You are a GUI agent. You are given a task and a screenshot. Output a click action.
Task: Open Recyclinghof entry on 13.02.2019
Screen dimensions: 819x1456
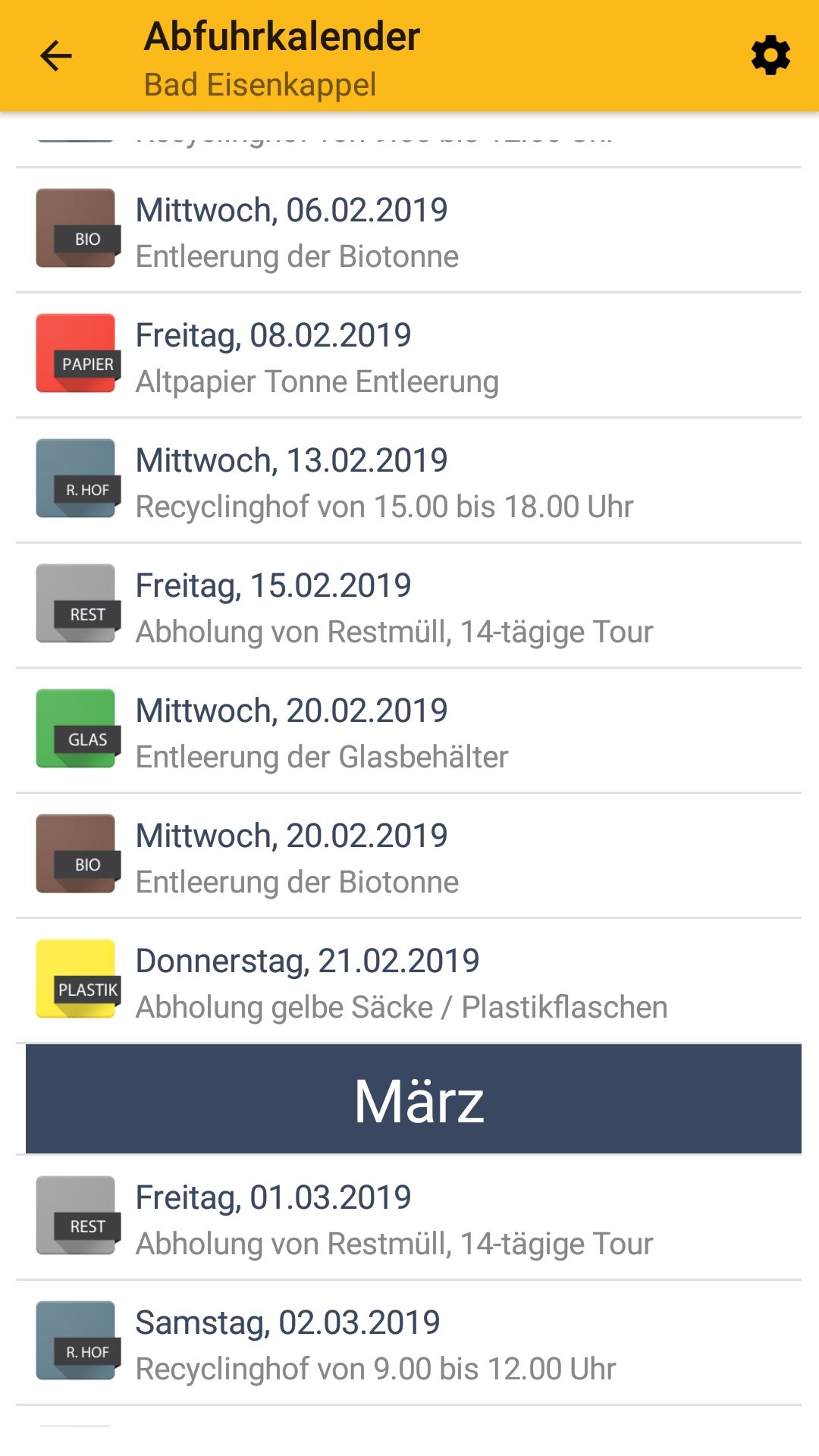pyautogui.click(x=409, y=481)
